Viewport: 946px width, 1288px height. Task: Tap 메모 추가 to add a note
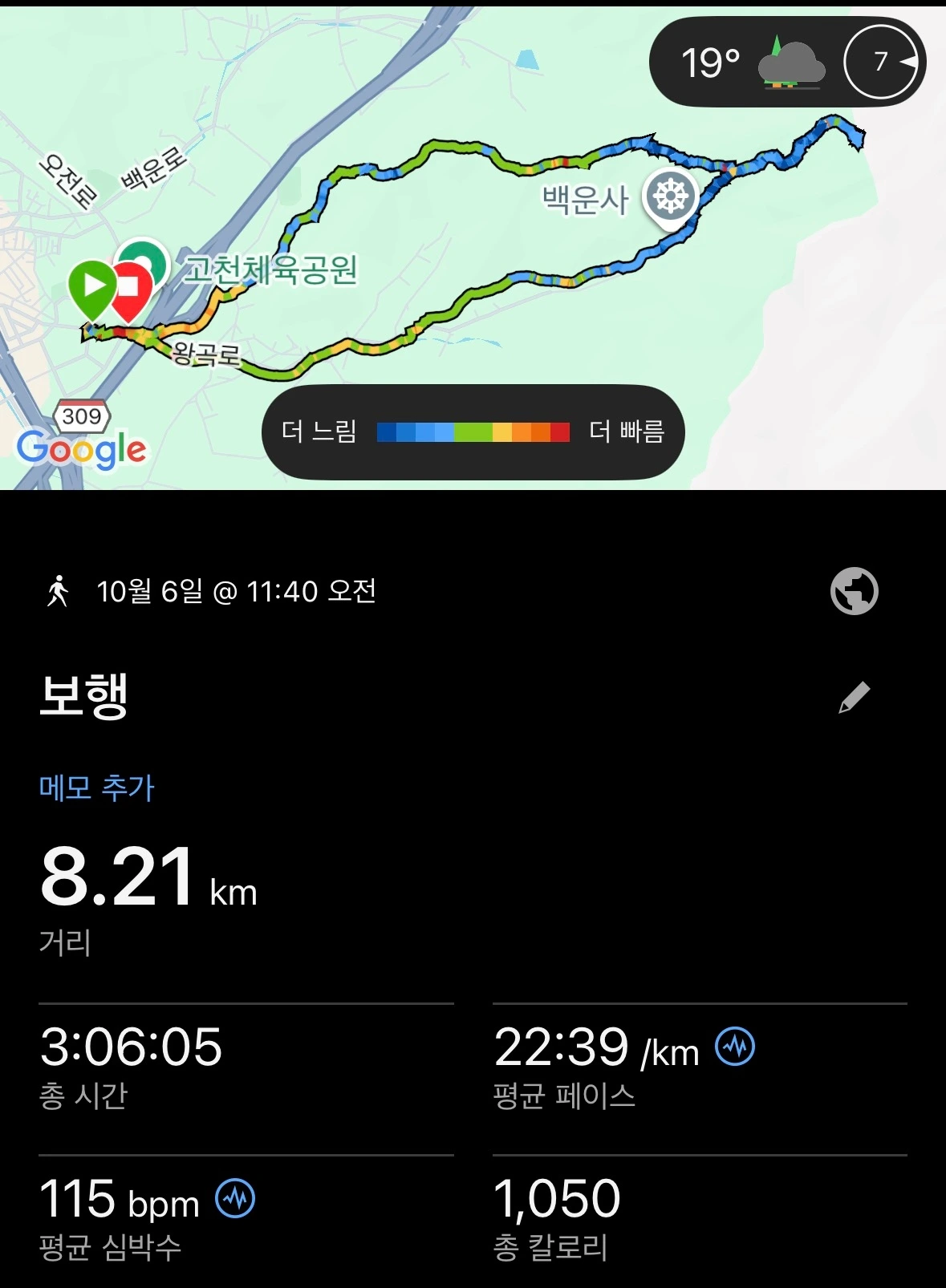96,788
